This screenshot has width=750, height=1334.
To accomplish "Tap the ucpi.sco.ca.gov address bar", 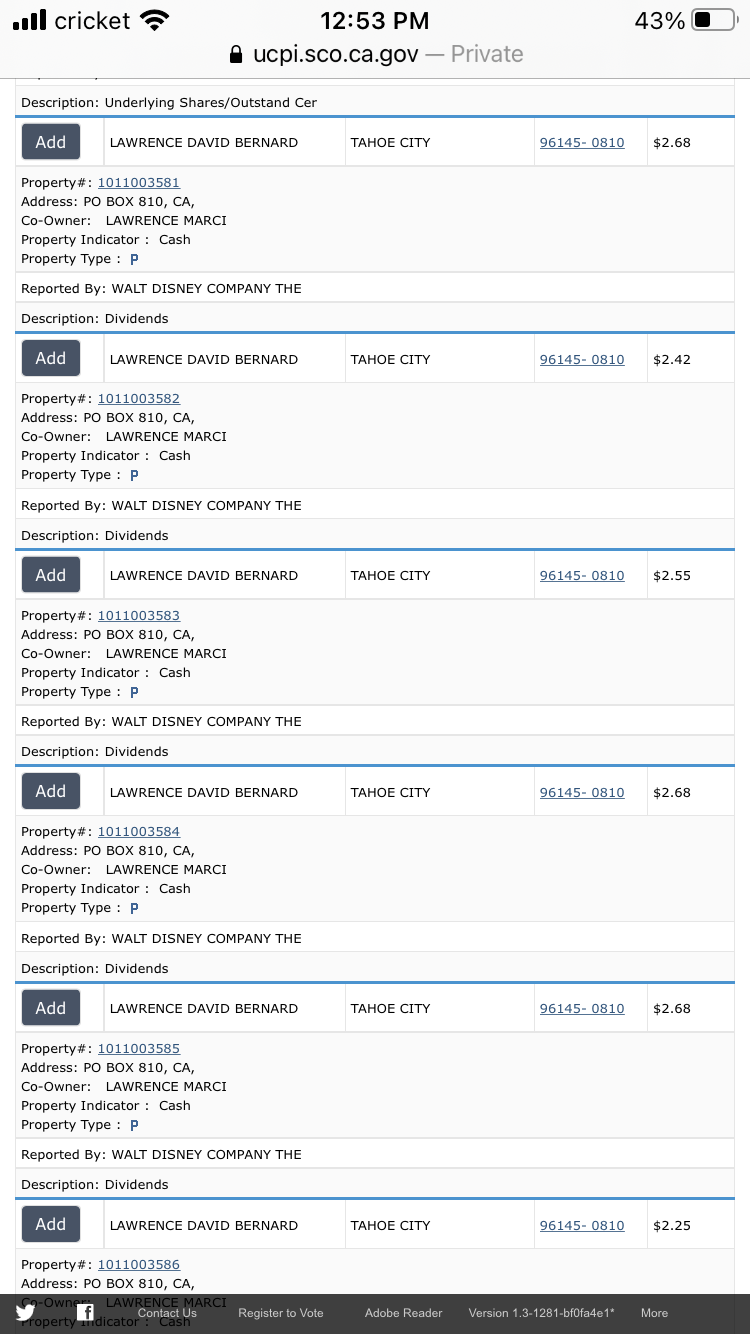I will [x=376, y=54].
